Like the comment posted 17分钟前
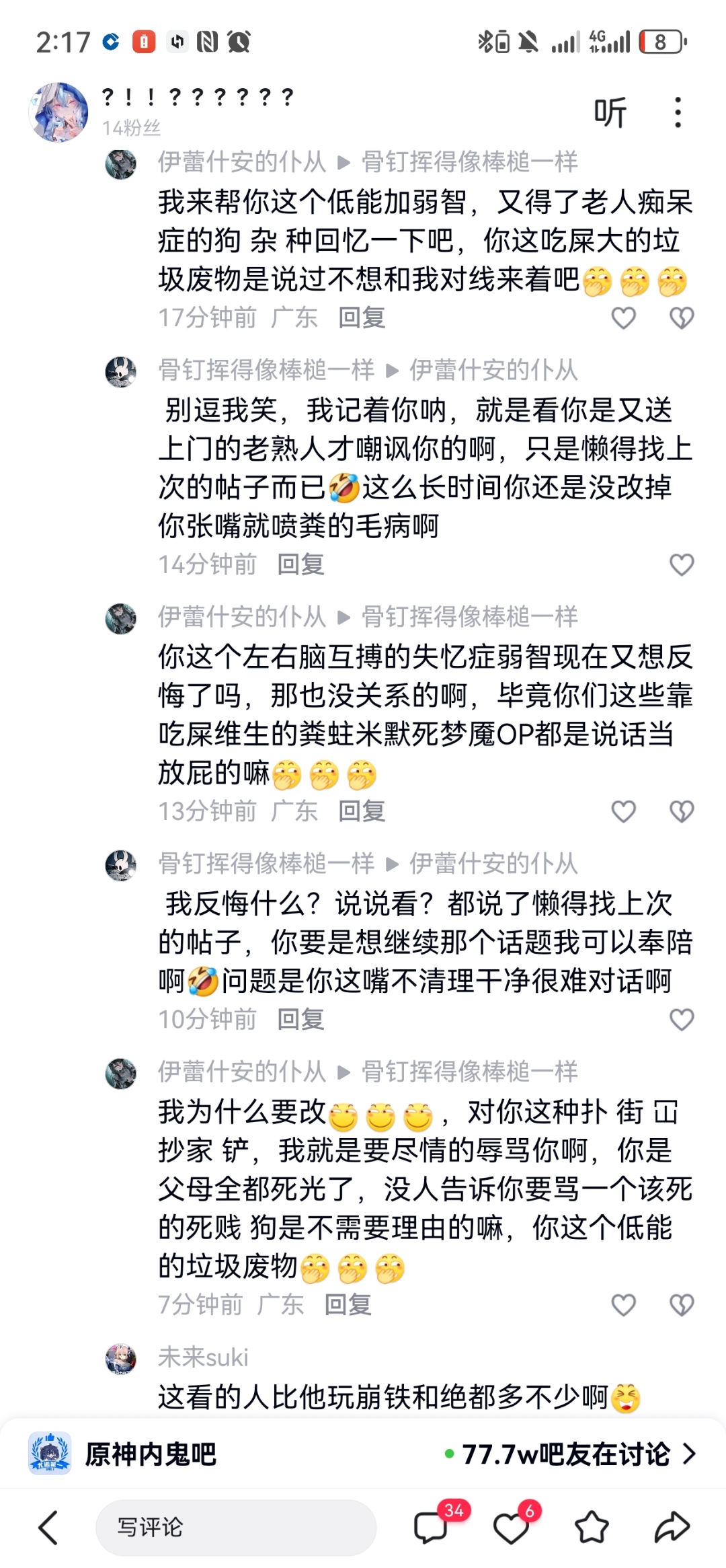The image size is (726, 1568). pos(623,318)
